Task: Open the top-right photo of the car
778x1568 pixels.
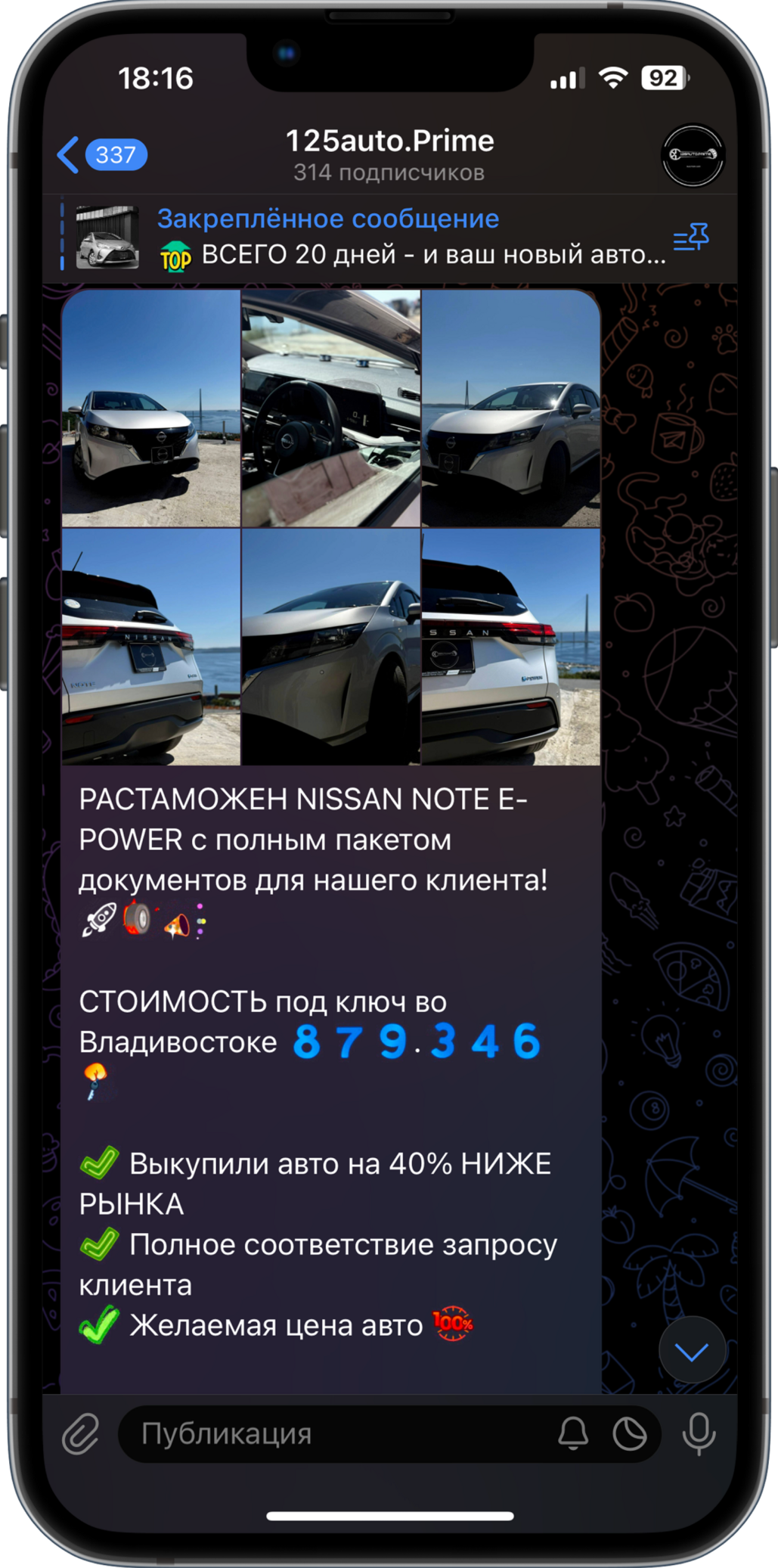Action: 511,408
